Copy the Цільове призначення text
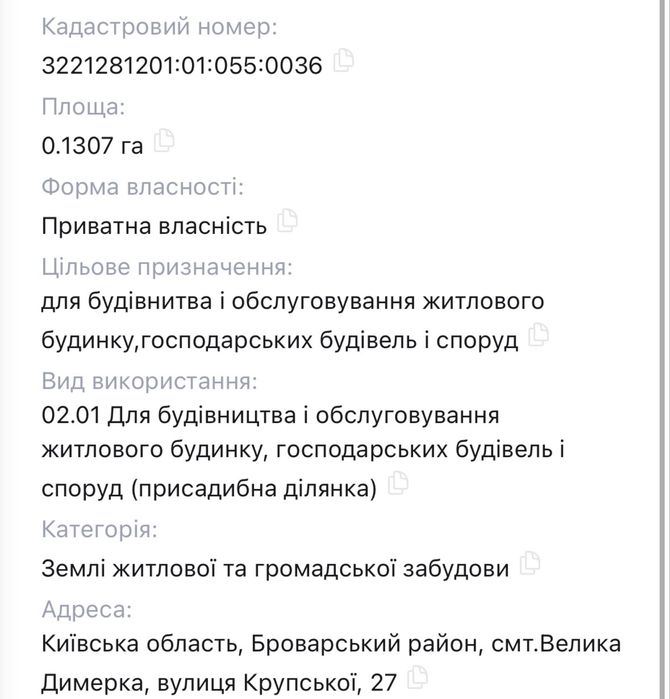This screenshot has width=670, height=699. pyautogui.click(x=538, y=335)
